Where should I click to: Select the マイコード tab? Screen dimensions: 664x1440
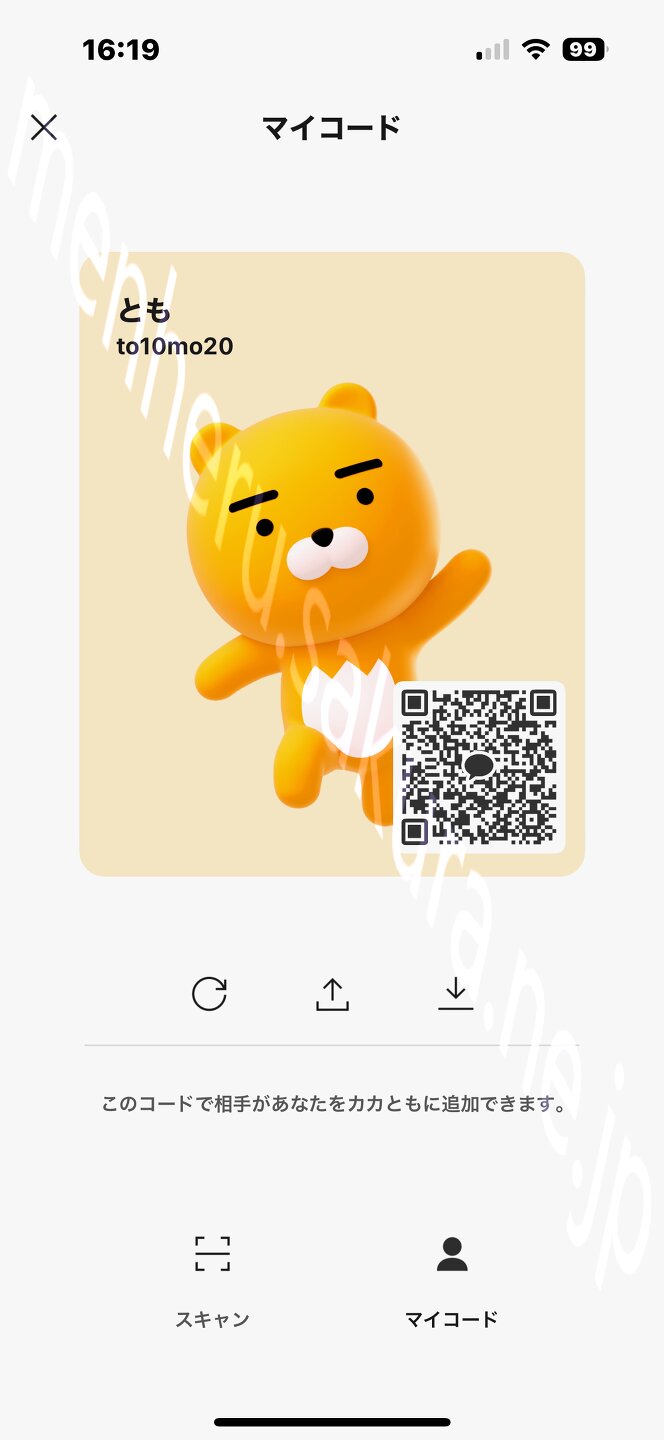coord(451,1282)
